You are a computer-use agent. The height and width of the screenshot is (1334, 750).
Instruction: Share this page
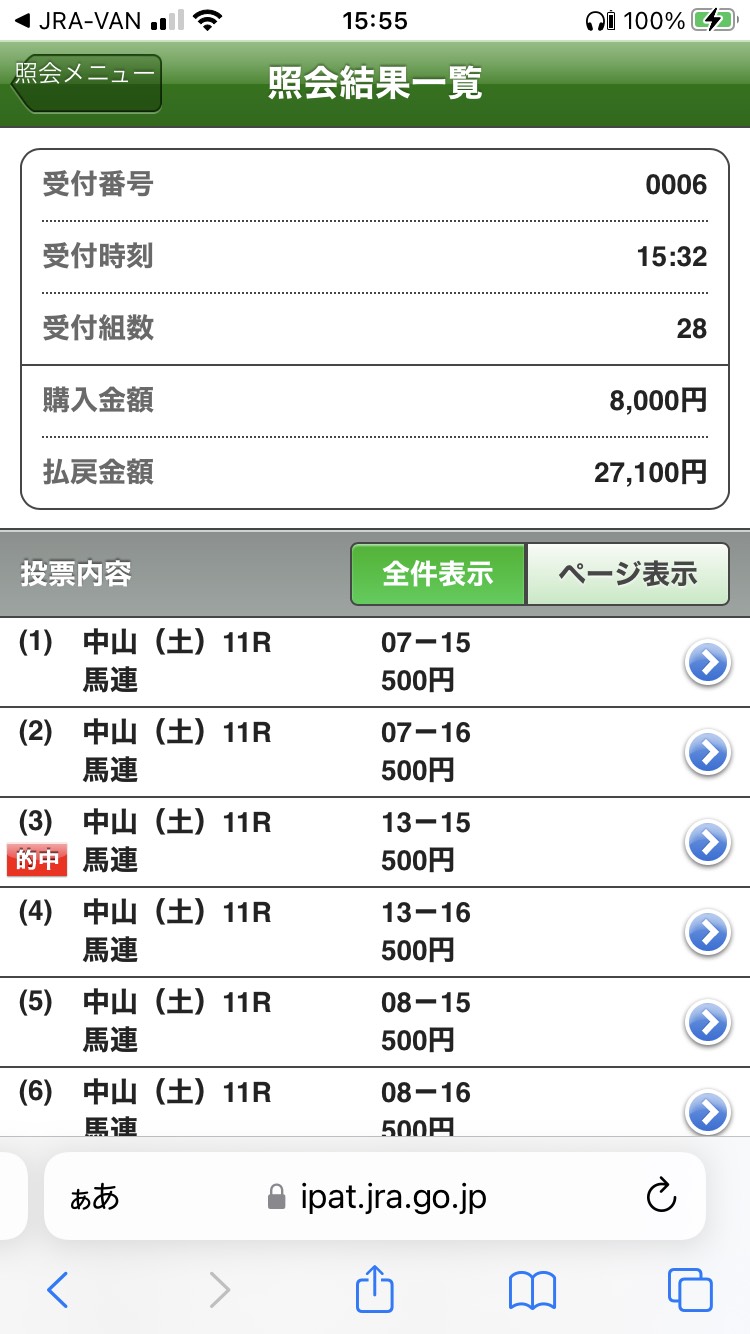[375, 1288]
